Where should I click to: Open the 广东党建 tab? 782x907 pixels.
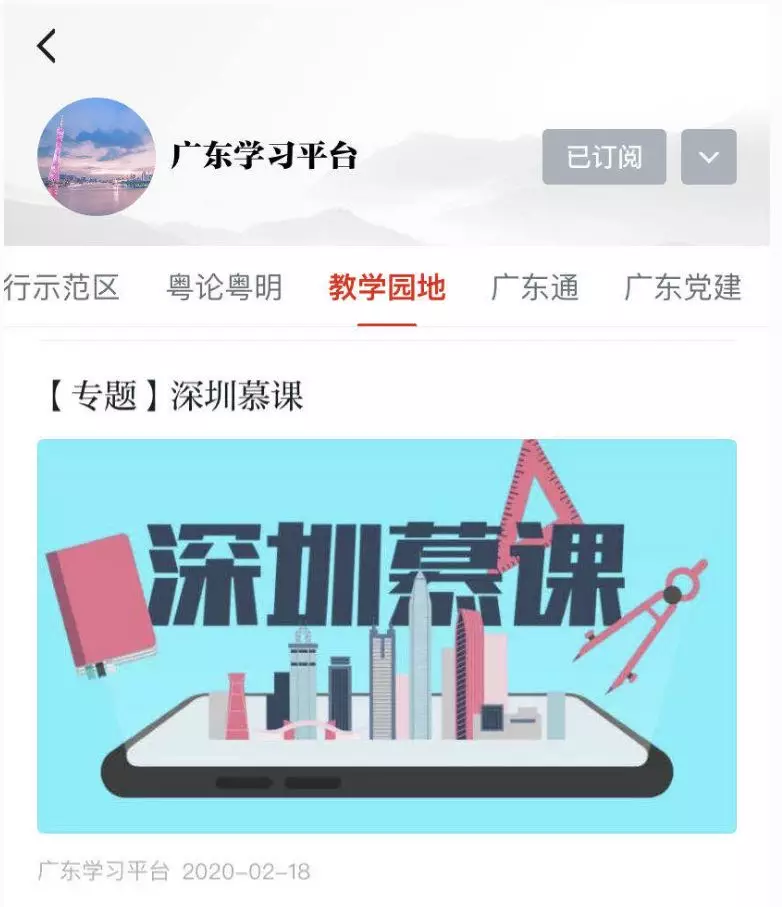[683, 288]
